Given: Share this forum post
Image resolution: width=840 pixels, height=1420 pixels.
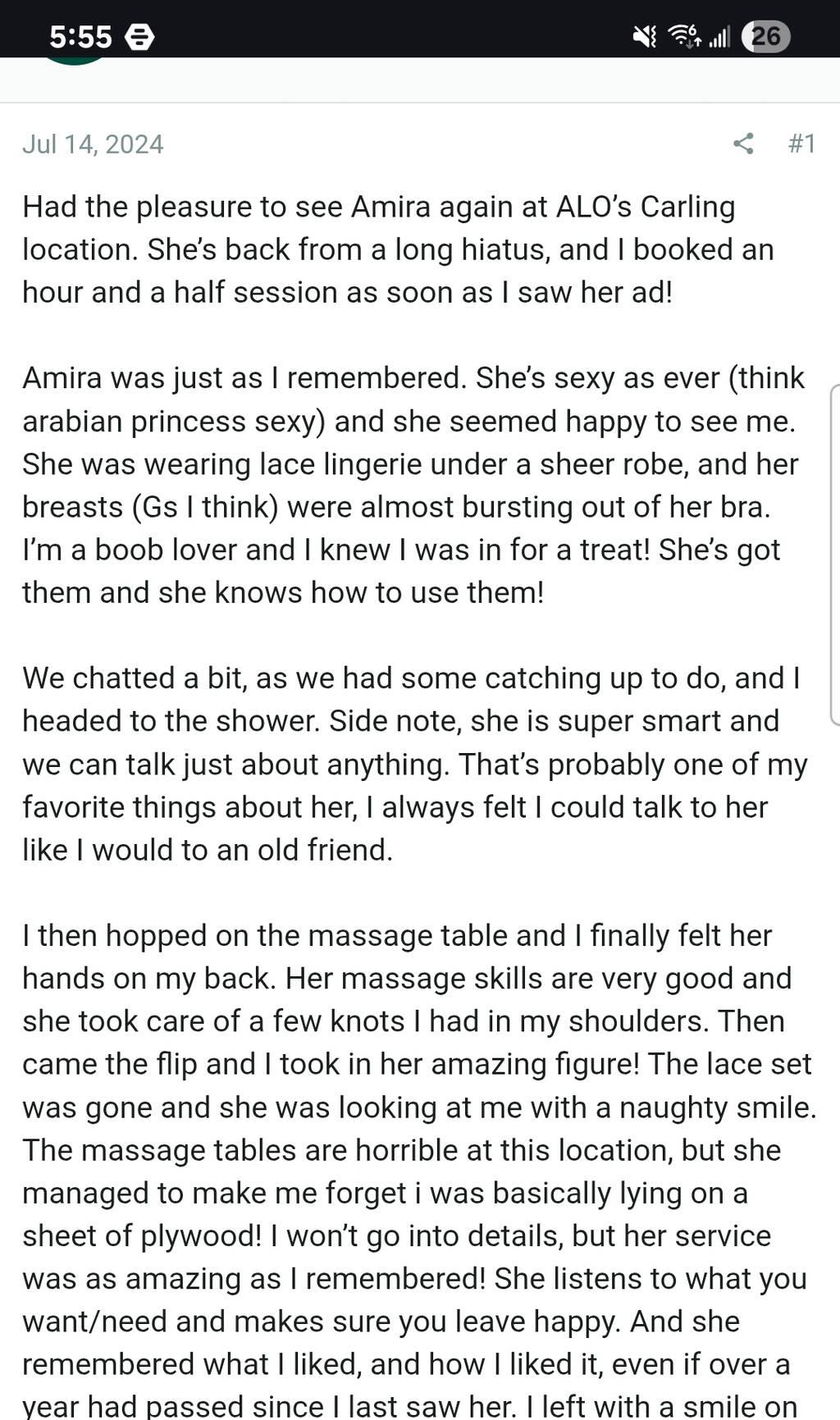Looking at the screenshot, I should 743,144.
